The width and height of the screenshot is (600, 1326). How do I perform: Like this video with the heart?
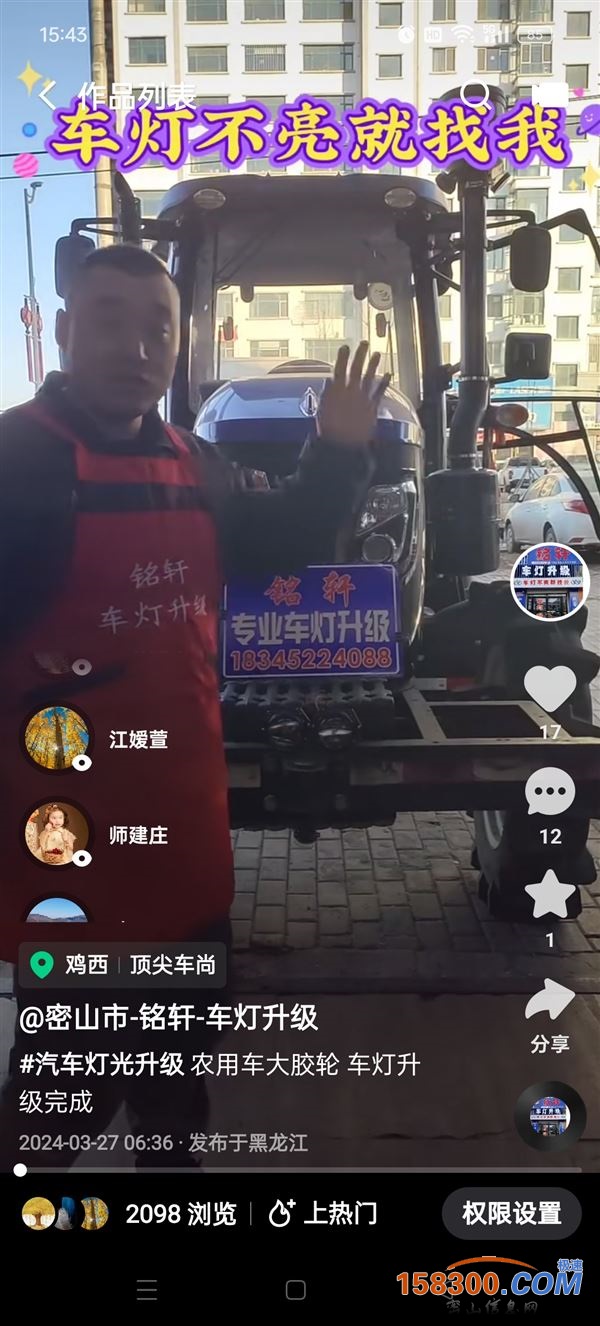click(550, 688)
